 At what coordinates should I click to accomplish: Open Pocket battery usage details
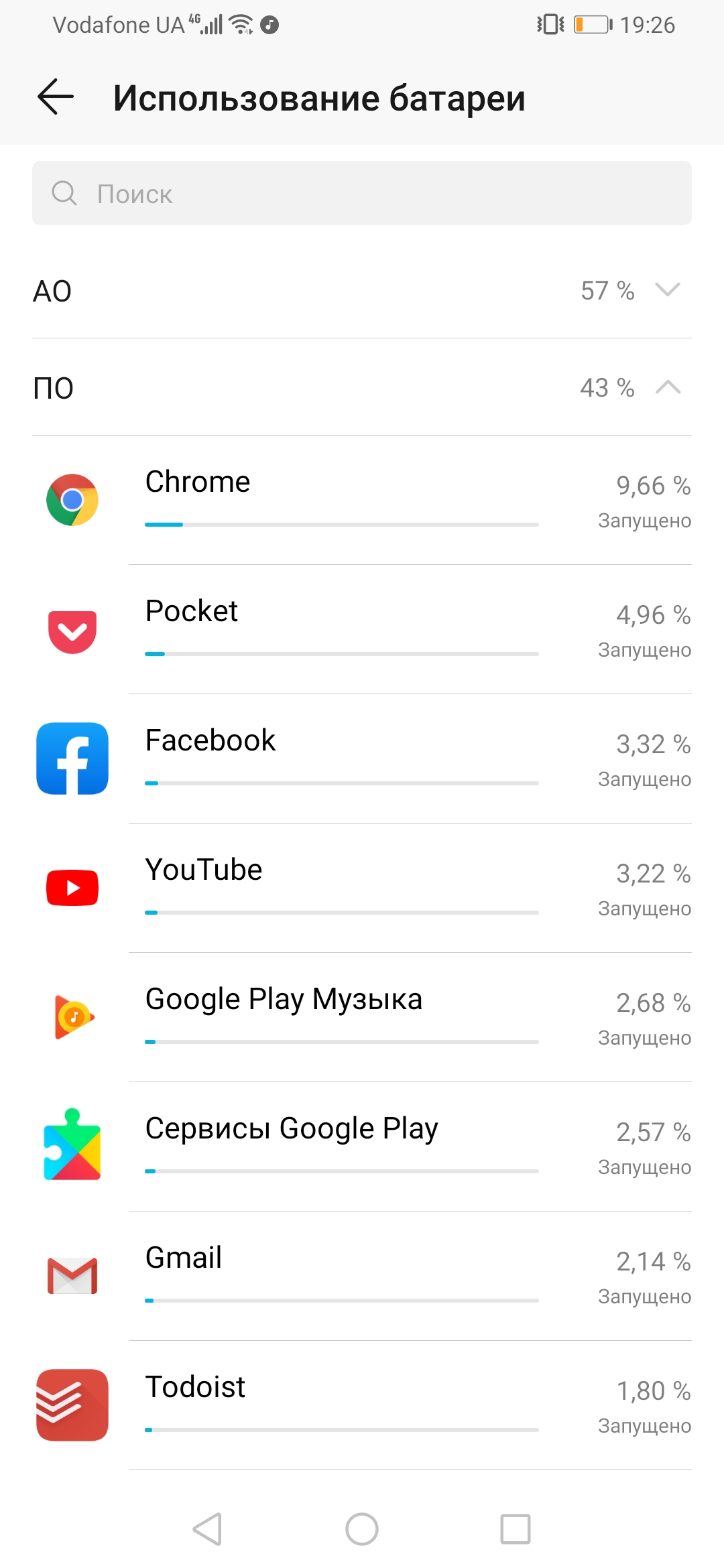point(362,630)
